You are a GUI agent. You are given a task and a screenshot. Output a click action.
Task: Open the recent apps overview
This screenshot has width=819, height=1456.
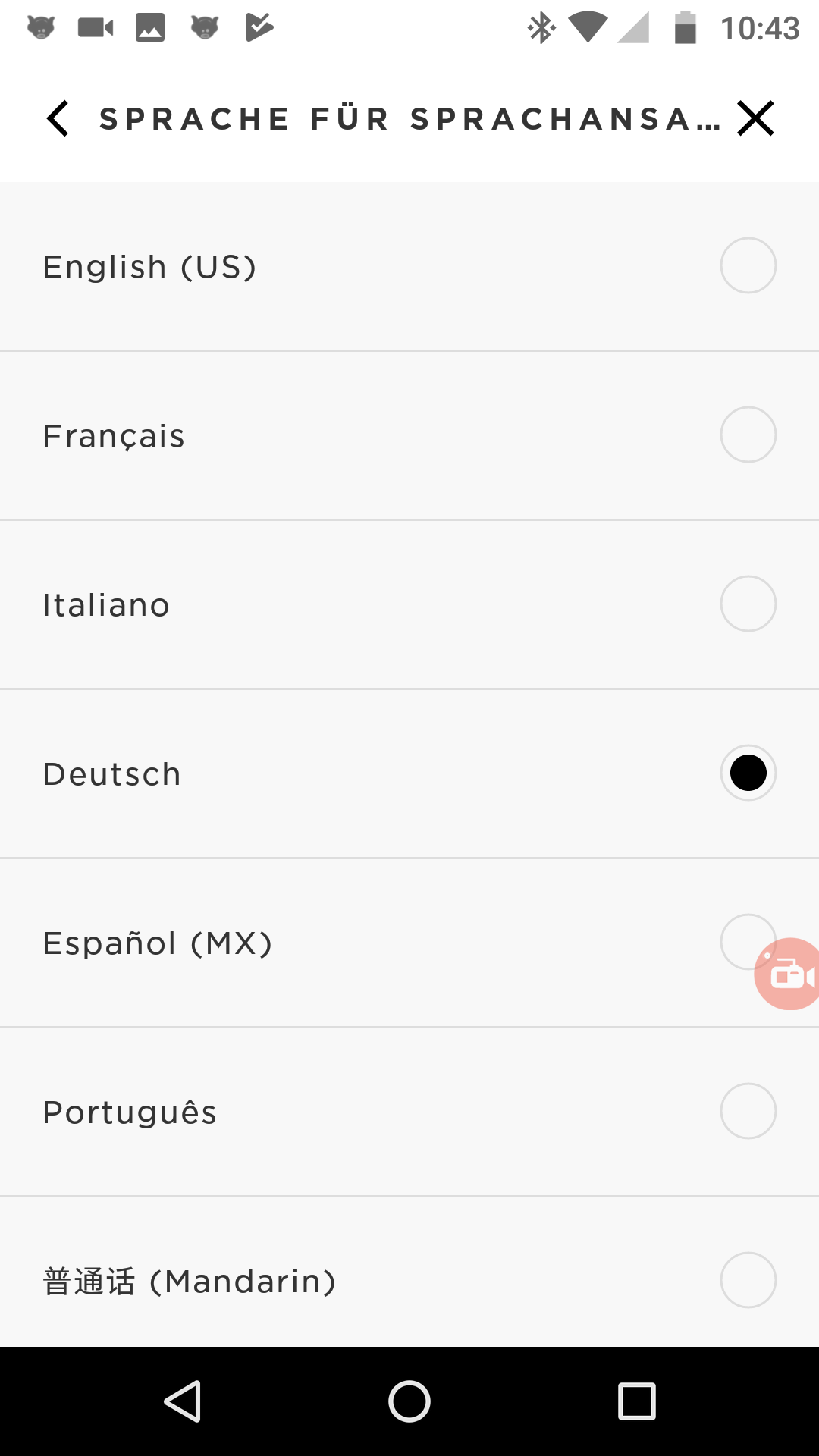637,1401
